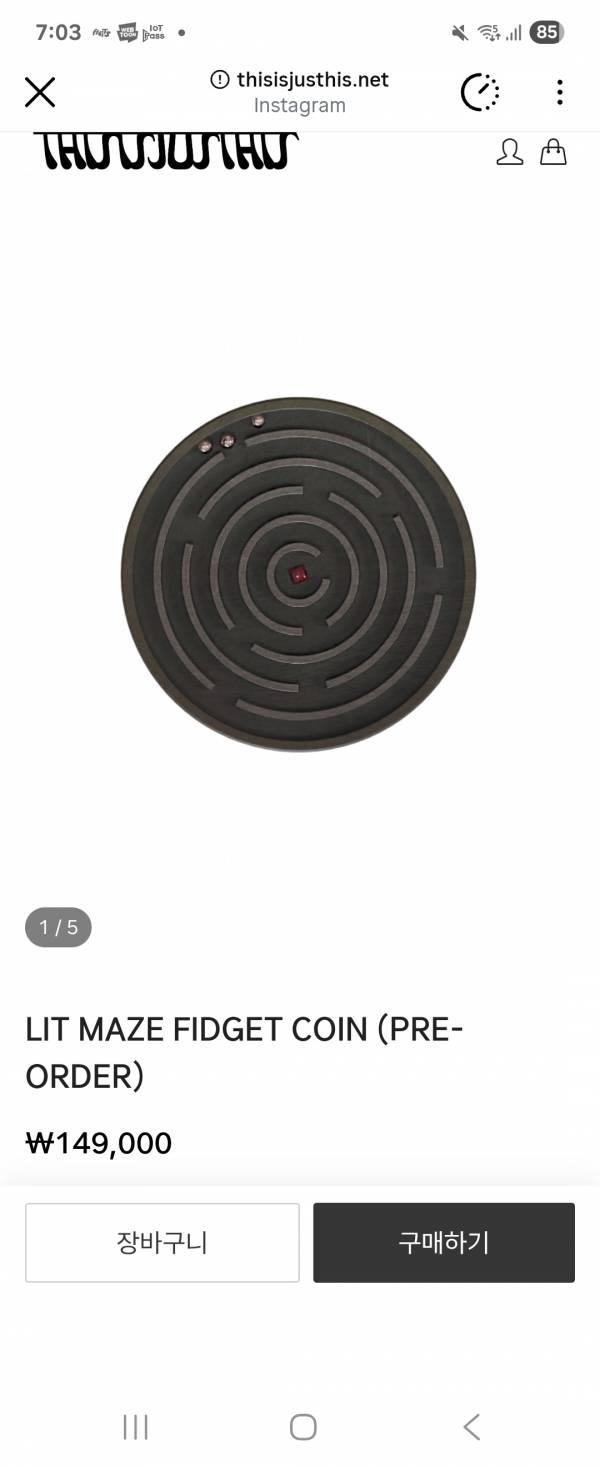
Task: Open the browser overflow menu
Action: [x=559, y=93]
